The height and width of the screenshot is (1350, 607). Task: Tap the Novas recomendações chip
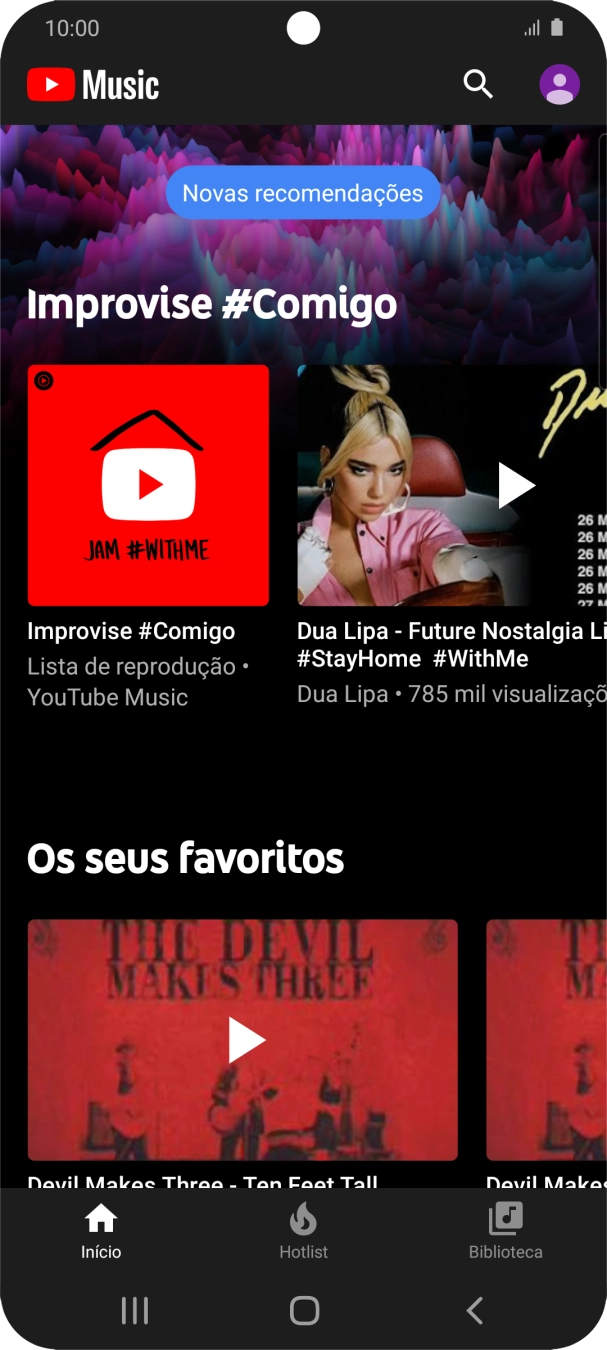coord(303,193)
